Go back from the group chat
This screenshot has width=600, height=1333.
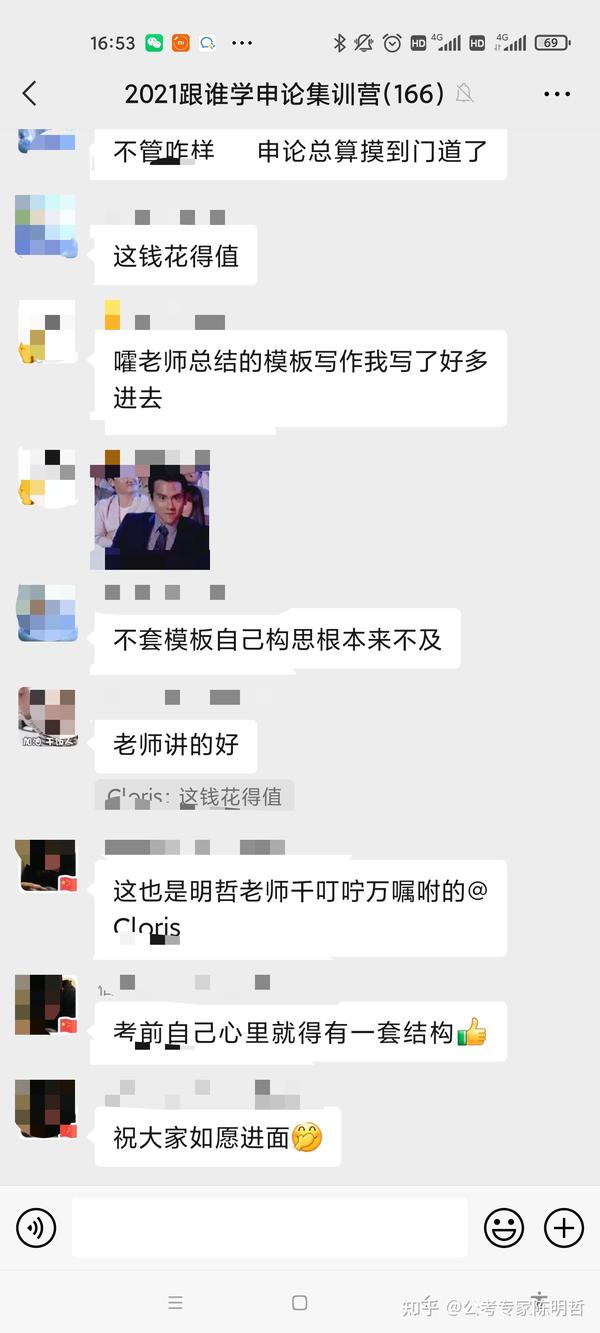click(x=29, y=94)
